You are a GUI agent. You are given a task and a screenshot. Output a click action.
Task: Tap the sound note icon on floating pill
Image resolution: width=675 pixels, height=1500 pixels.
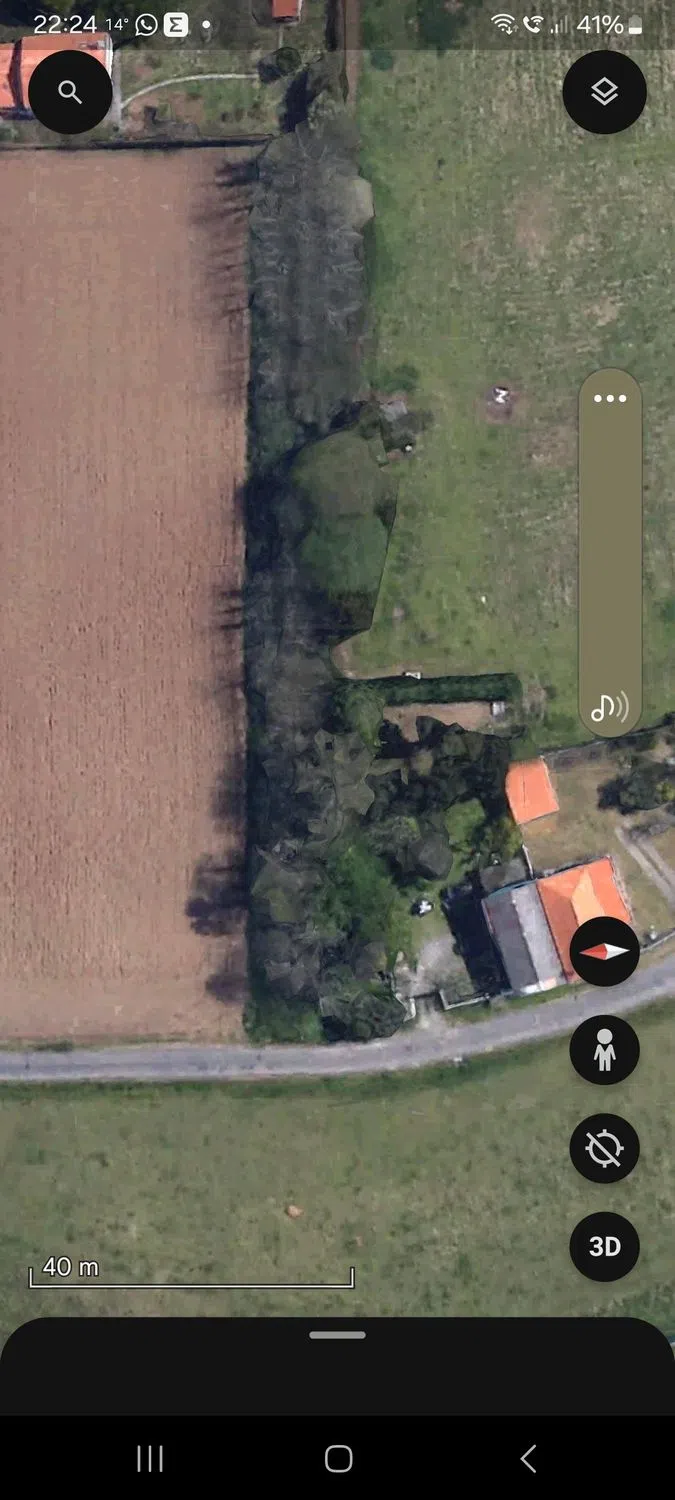point(609,707)
